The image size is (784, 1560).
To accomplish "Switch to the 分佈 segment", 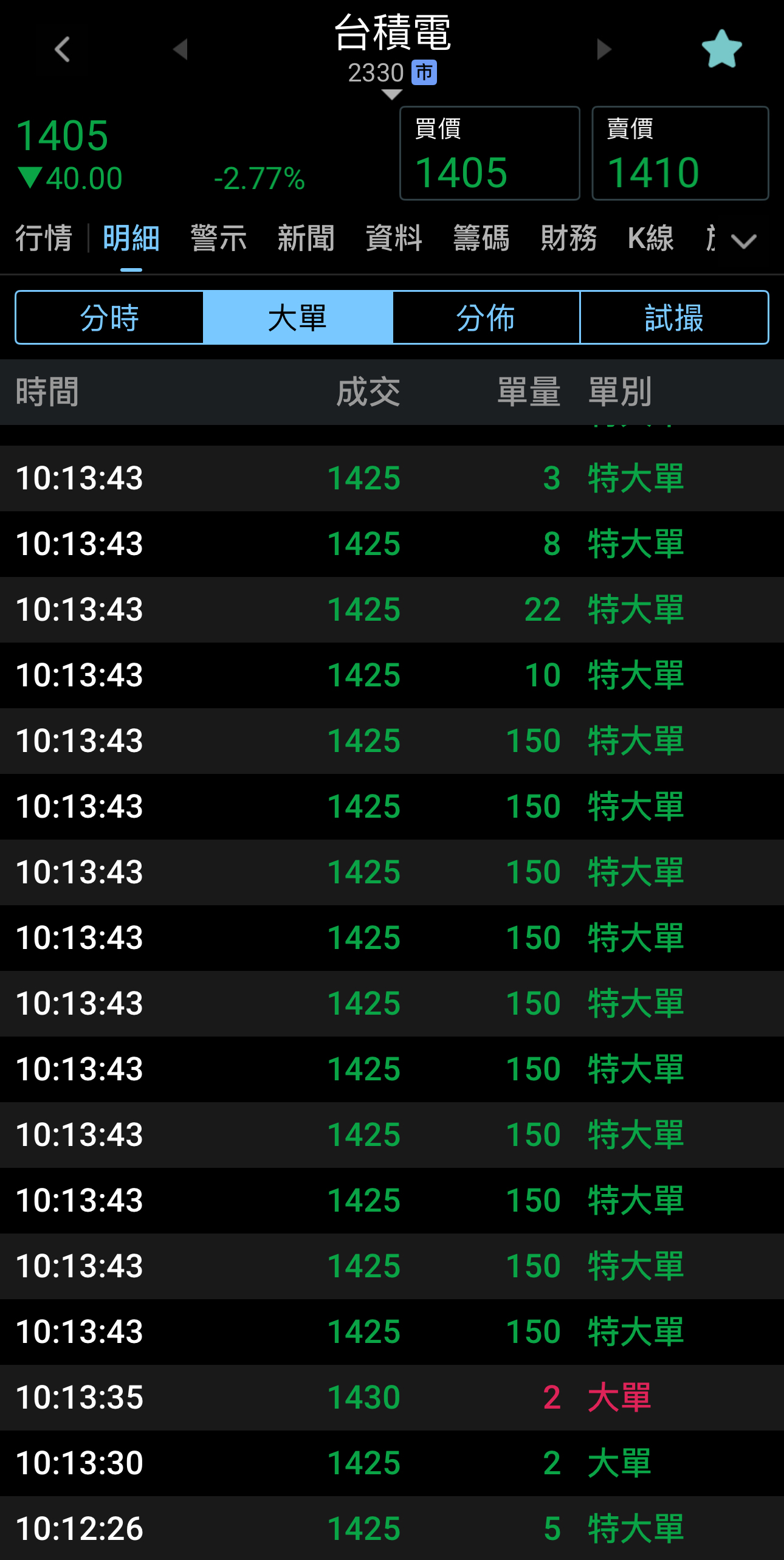I will (x=486, y=317).
